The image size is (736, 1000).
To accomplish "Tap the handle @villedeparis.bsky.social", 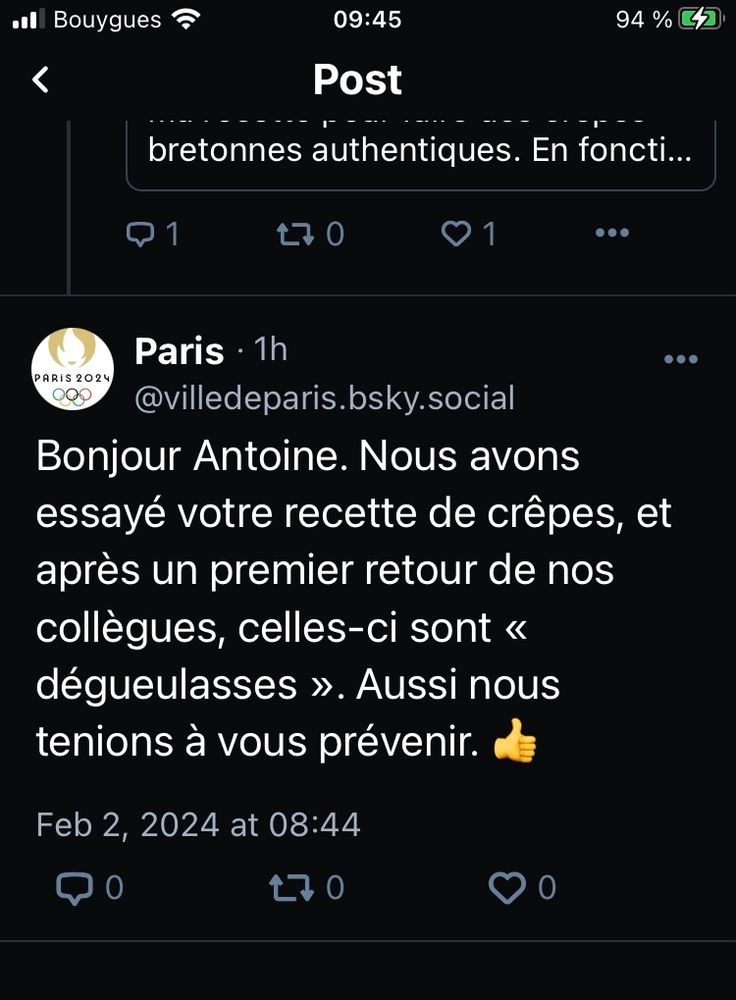I will 320,397.
